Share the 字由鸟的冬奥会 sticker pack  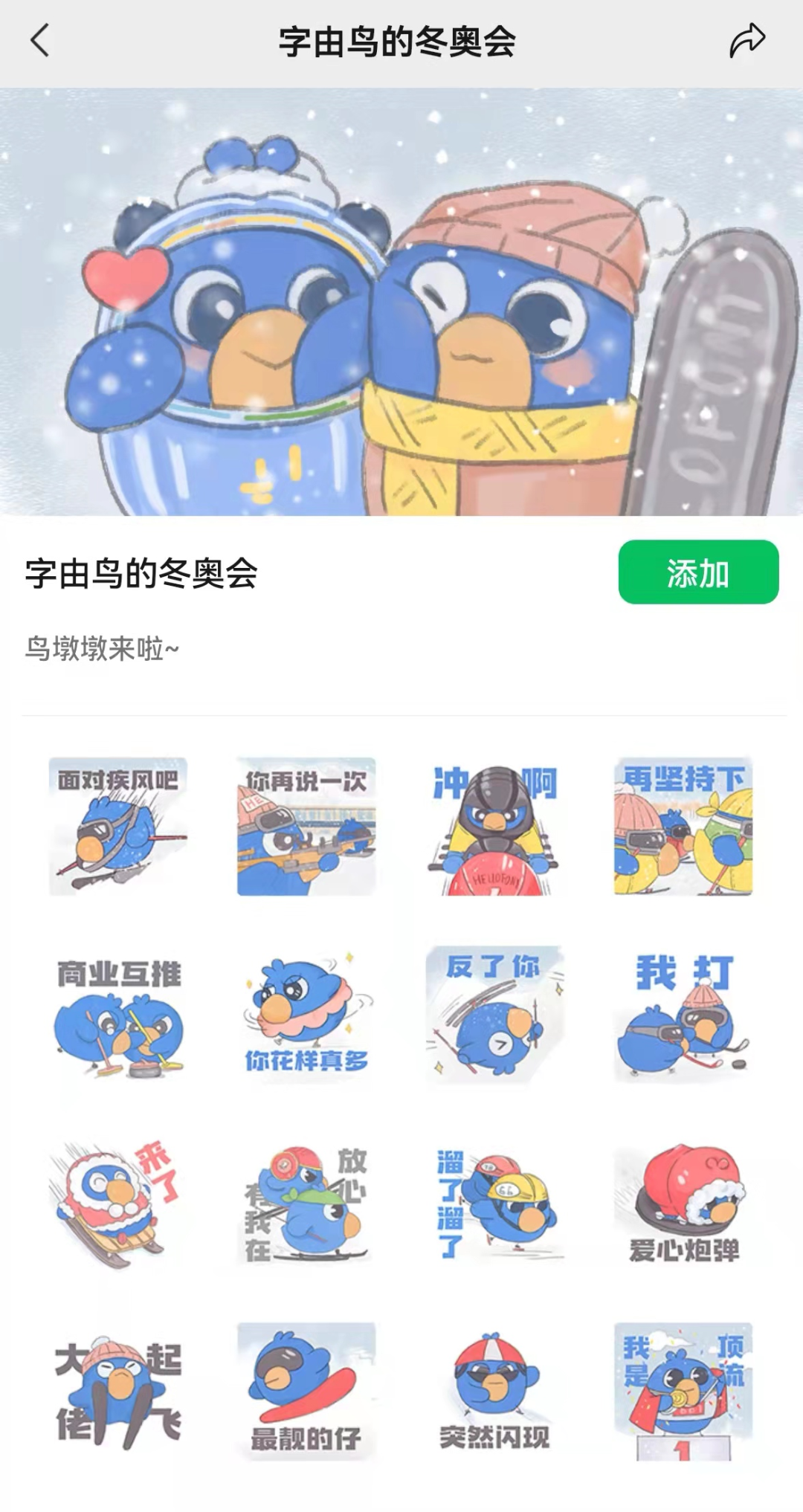pos(746,41)
